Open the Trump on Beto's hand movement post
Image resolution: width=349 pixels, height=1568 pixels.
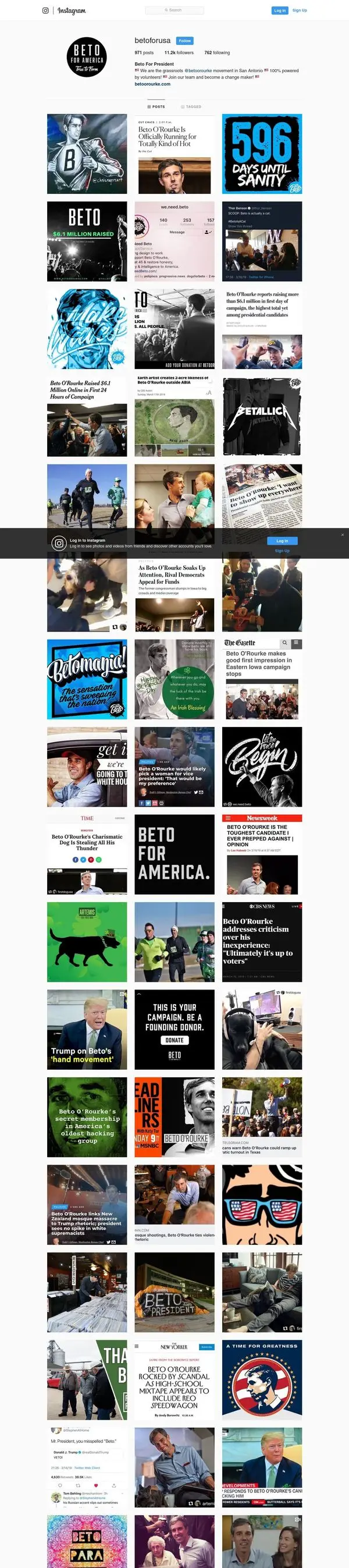pos(87,1030)
